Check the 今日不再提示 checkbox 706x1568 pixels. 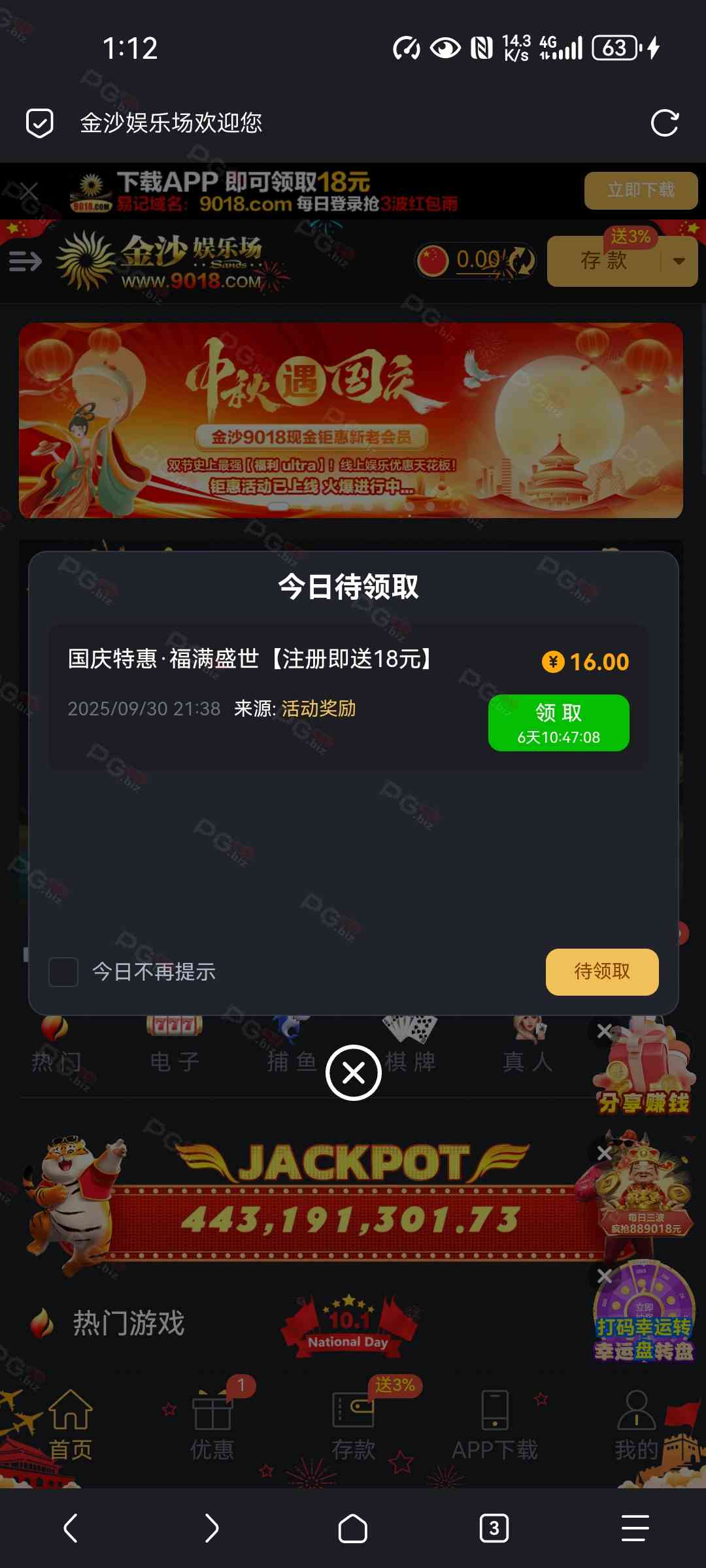63,972
